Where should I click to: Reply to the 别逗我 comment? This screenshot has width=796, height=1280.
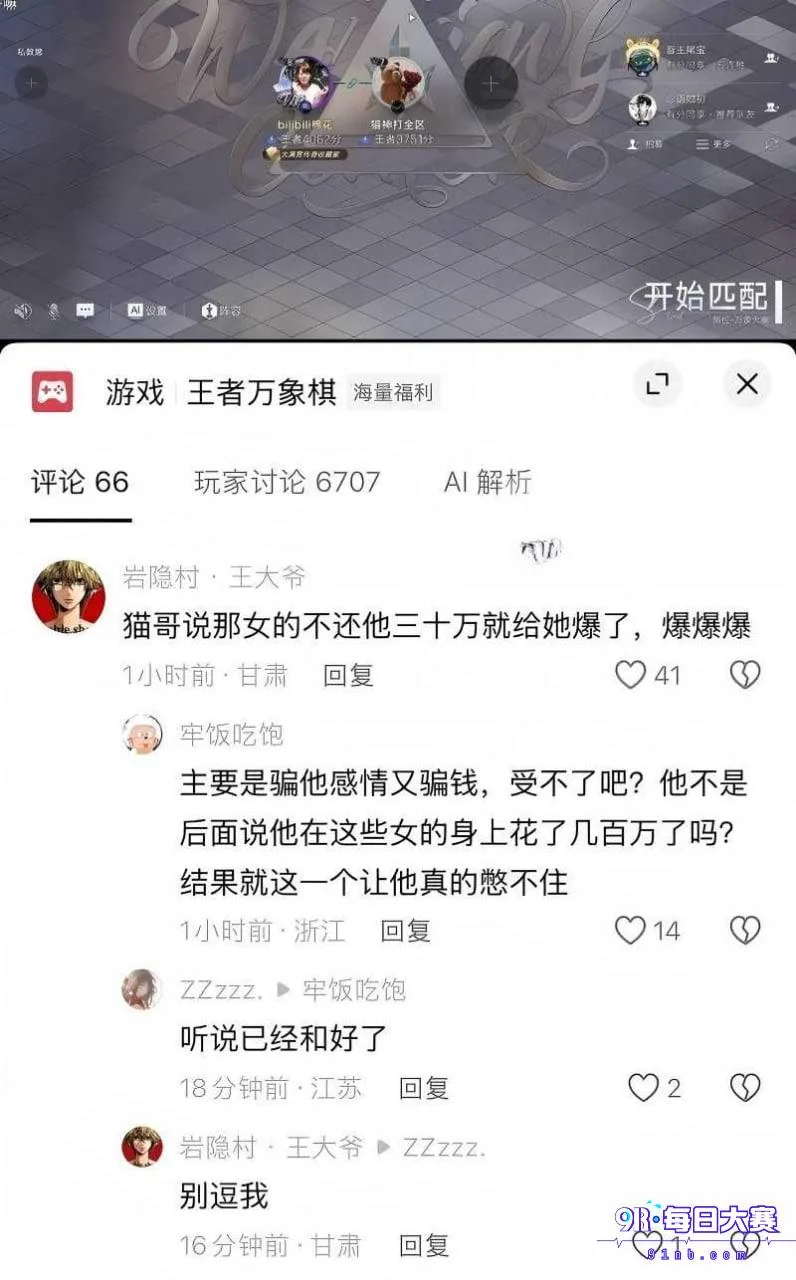(424, 1245)
